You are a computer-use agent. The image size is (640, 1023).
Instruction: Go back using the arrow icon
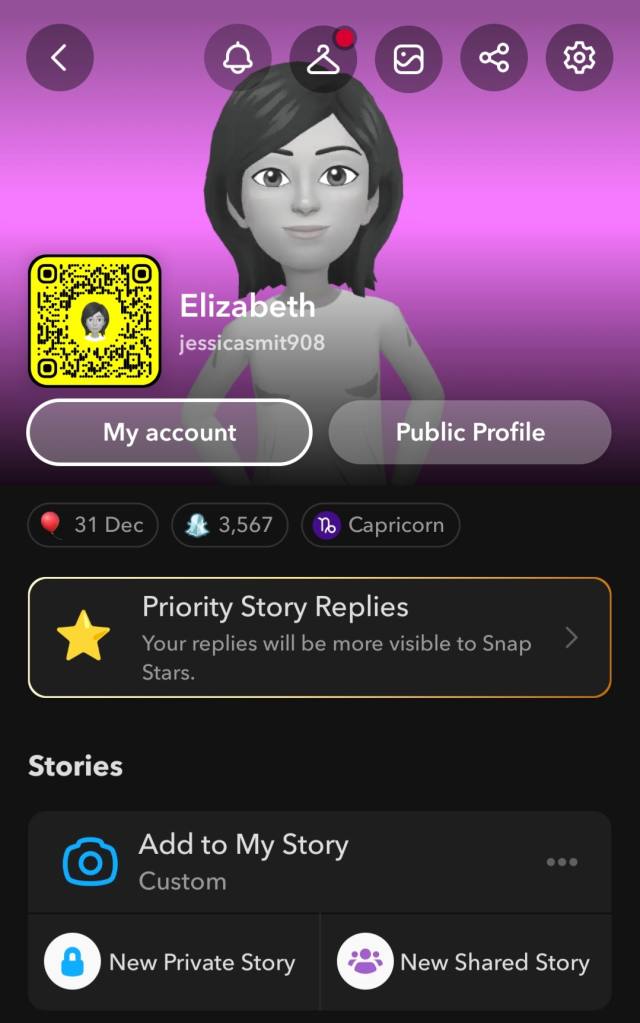pyautogui.click(x=60, y=58)
